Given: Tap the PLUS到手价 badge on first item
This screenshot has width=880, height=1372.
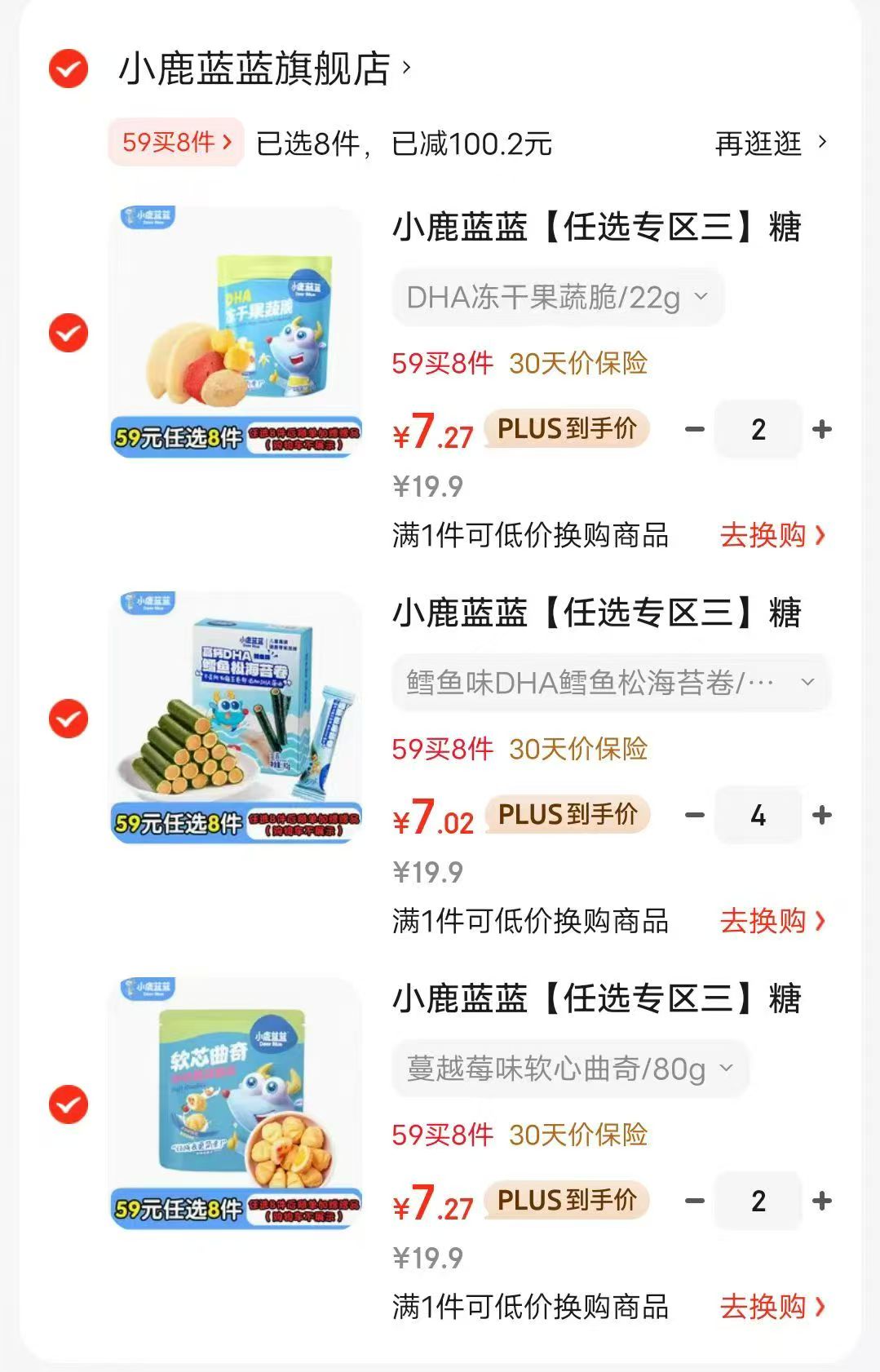Looking at the screenshot, I should point(566,427).
